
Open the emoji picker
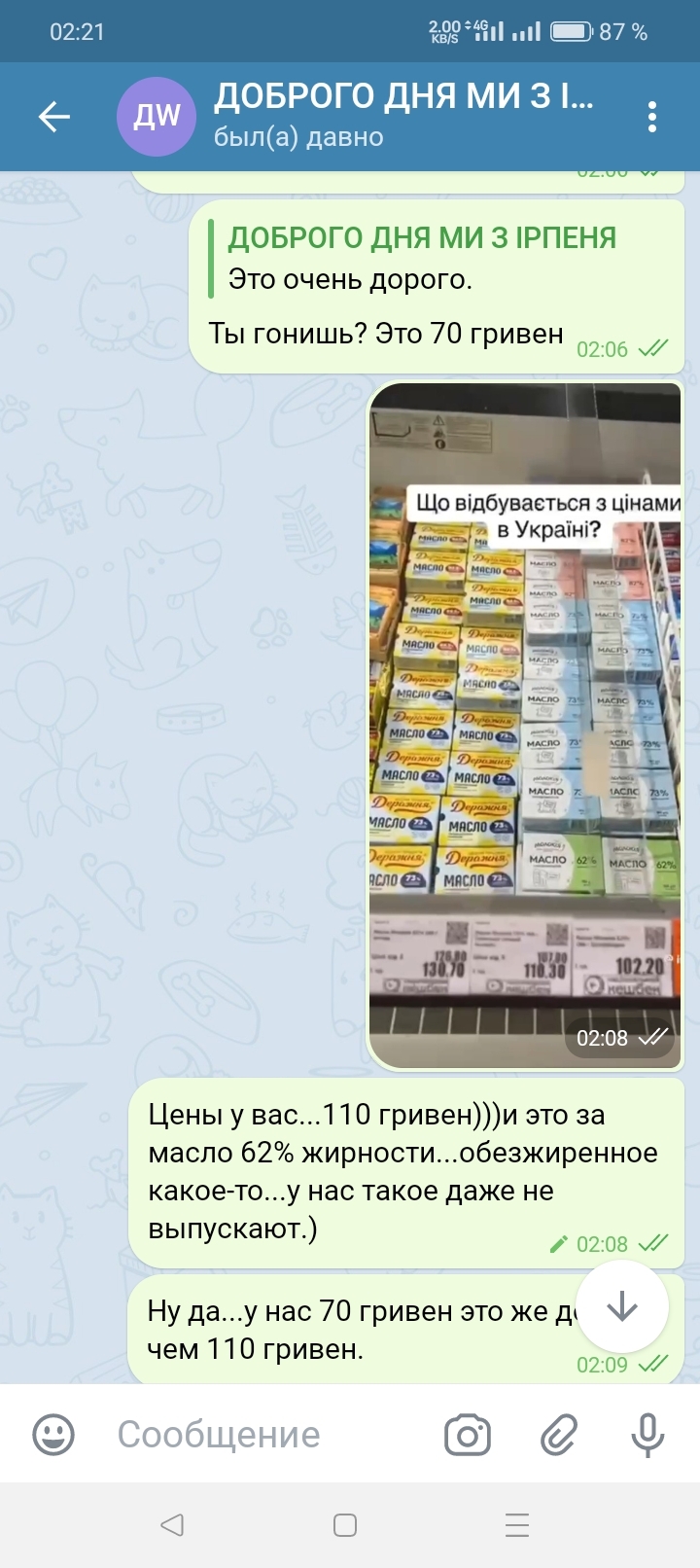tap(53, 1435)
